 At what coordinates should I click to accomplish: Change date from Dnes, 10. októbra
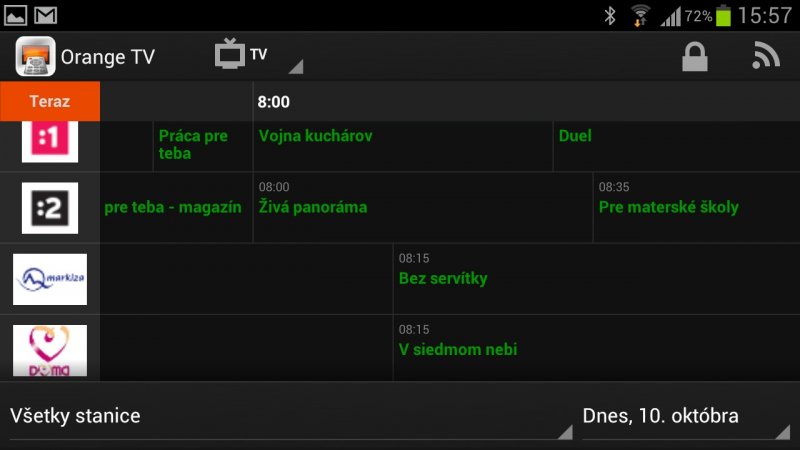coord(685,417)
